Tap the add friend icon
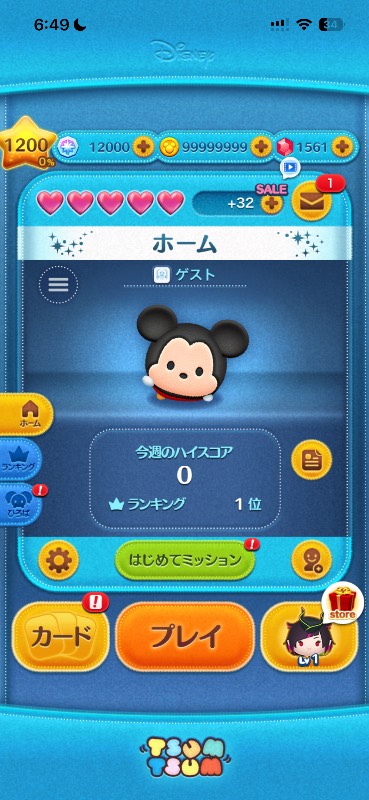Viewport: 369px width, 800px height. coord(311,560)
